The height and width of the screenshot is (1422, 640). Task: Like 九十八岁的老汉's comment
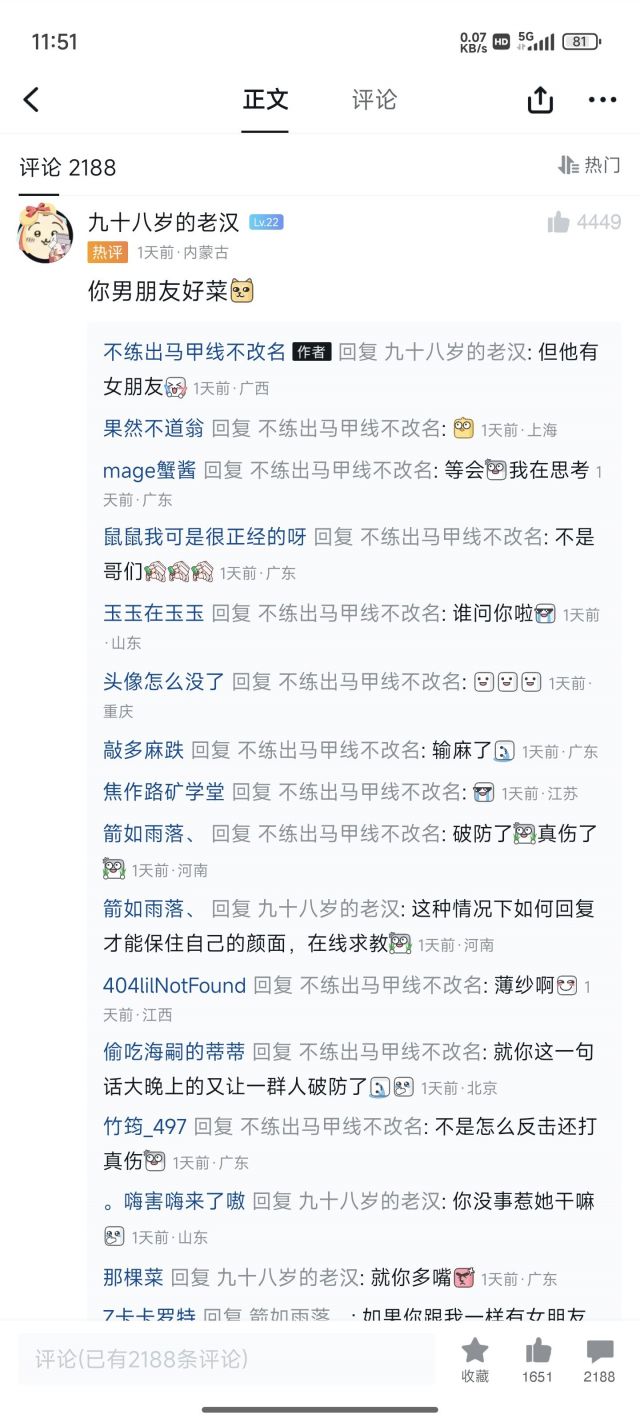(559, 223)
